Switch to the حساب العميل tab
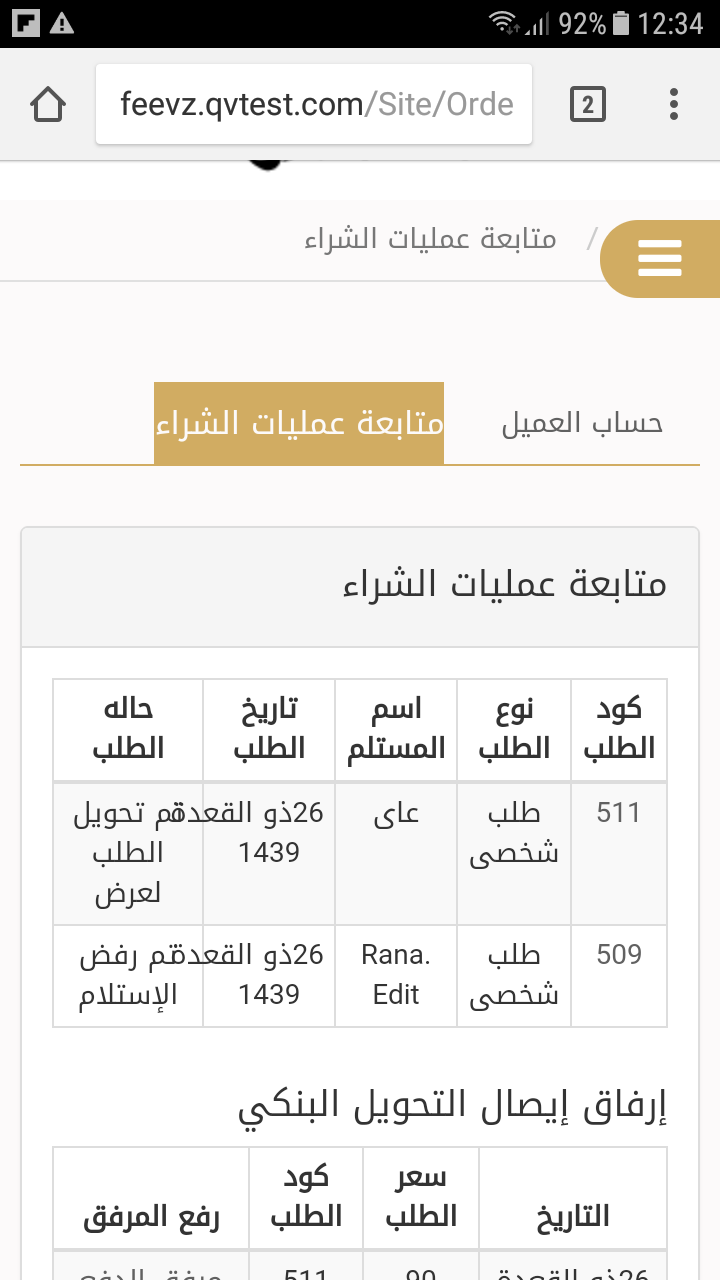The height and width of the screenshot is (1280, 720). point(582,423)
